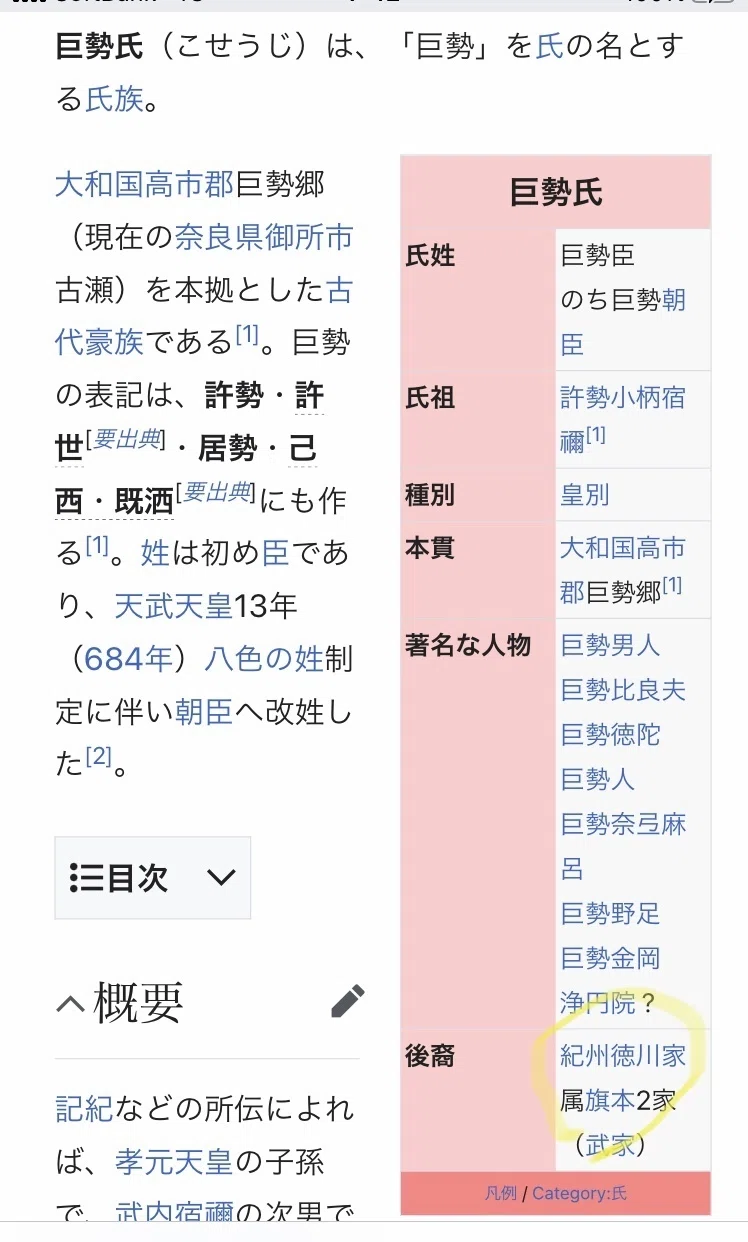Open the 奈良県御所市 link

click(263, 237)
